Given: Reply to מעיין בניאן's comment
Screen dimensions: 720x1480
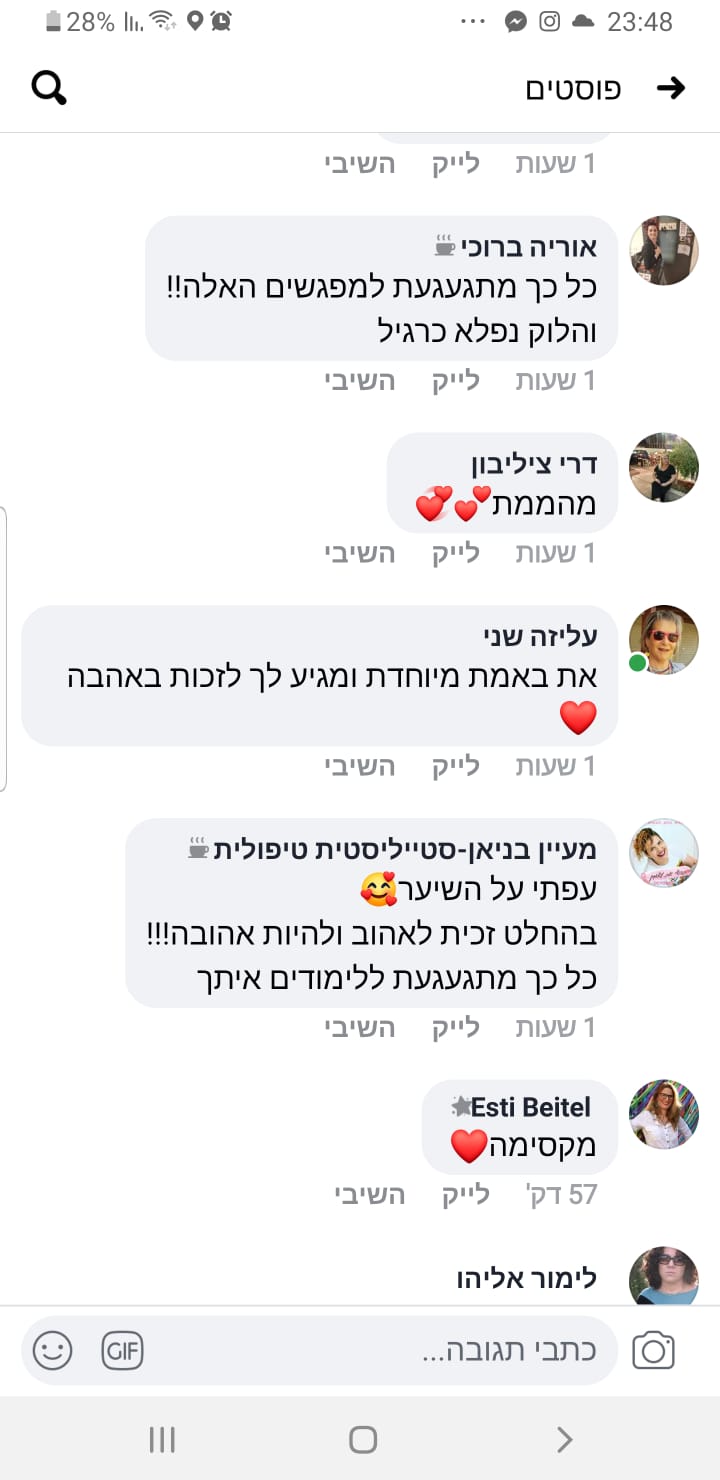Looking at the screenshot, I should (x=360, y=1027).
